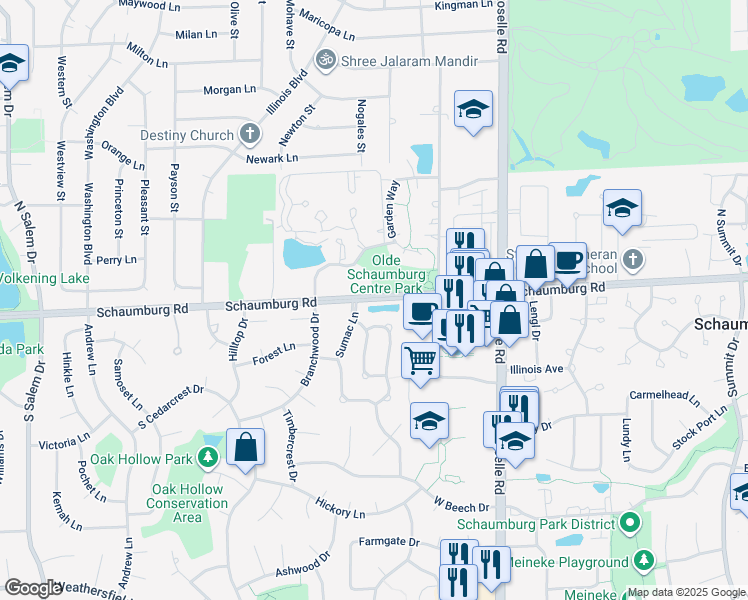Viewport: 748px width, 600px height.
Task: Open the coffee cup marker beside Lutheran School
Action: [568, 260]
